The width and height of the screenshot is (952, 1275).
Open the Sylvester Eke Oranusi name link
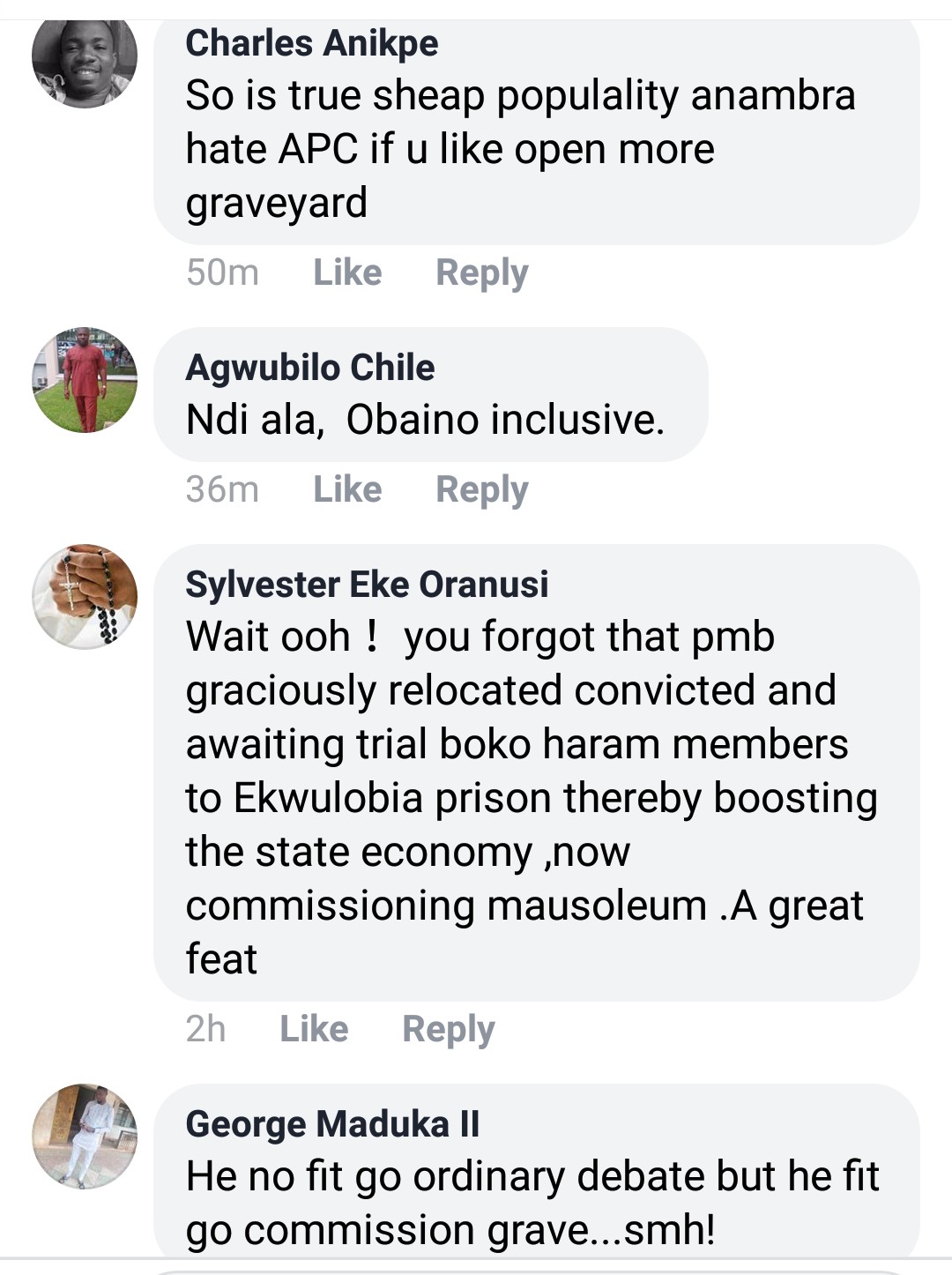pyautogui.click(x=367, y=585)
